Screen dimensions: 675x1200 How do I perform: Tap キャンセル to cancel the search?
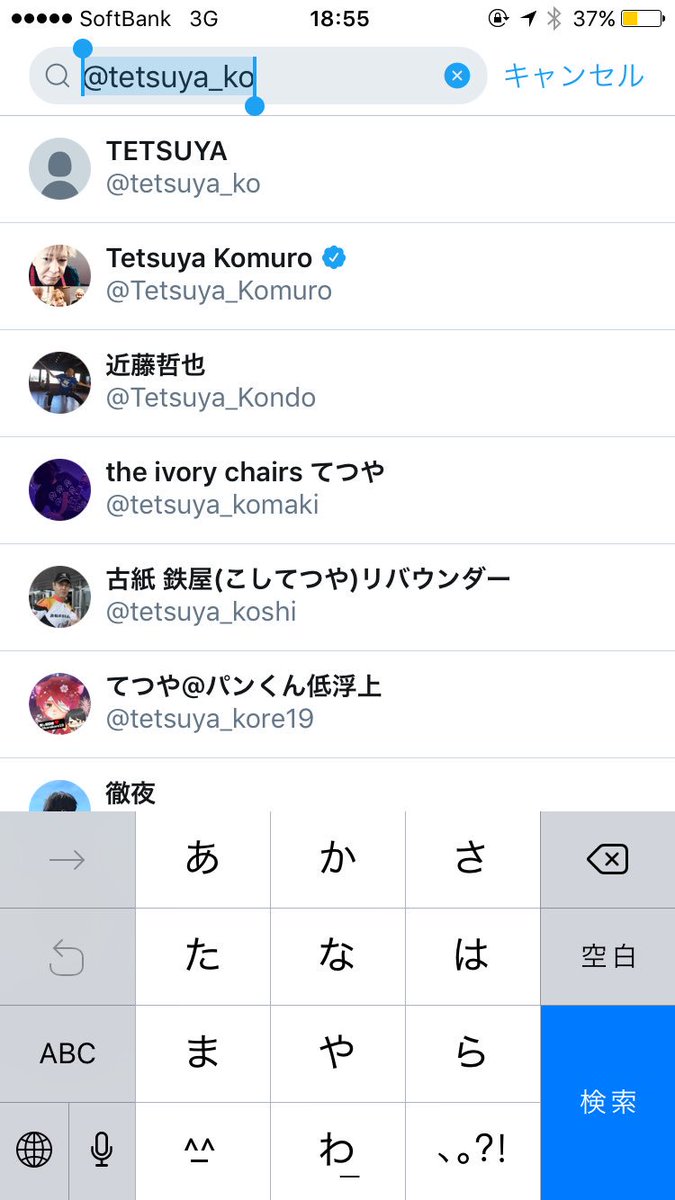[574, 76]
